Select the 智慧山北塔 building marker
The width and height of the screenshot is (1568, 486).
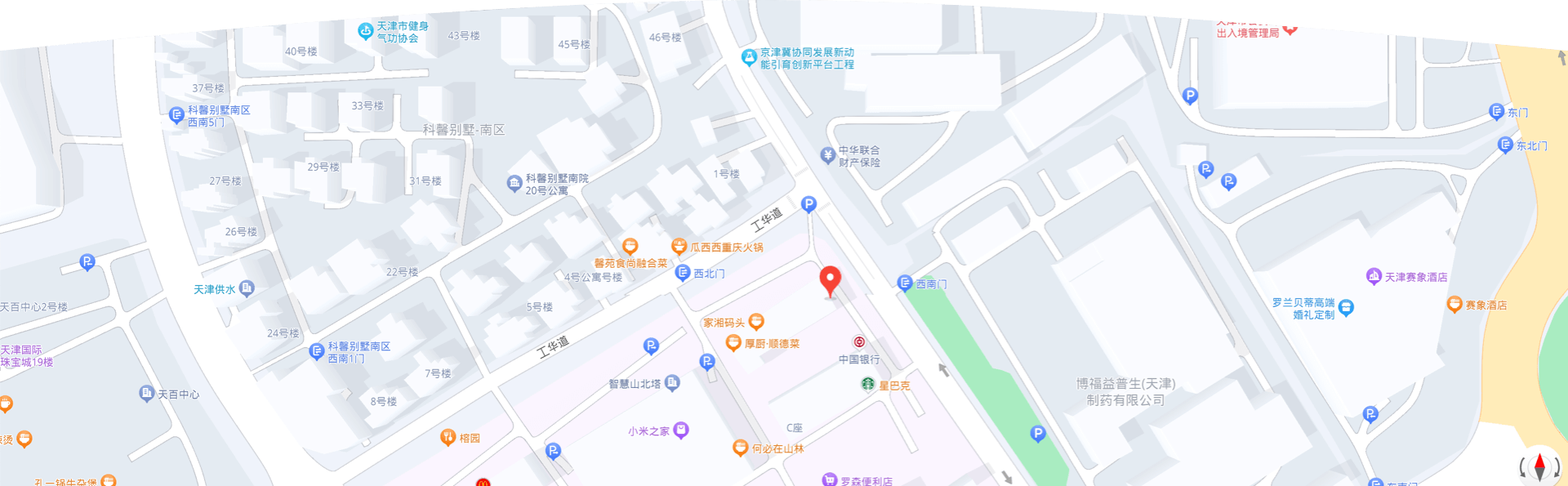click(672, 383)
